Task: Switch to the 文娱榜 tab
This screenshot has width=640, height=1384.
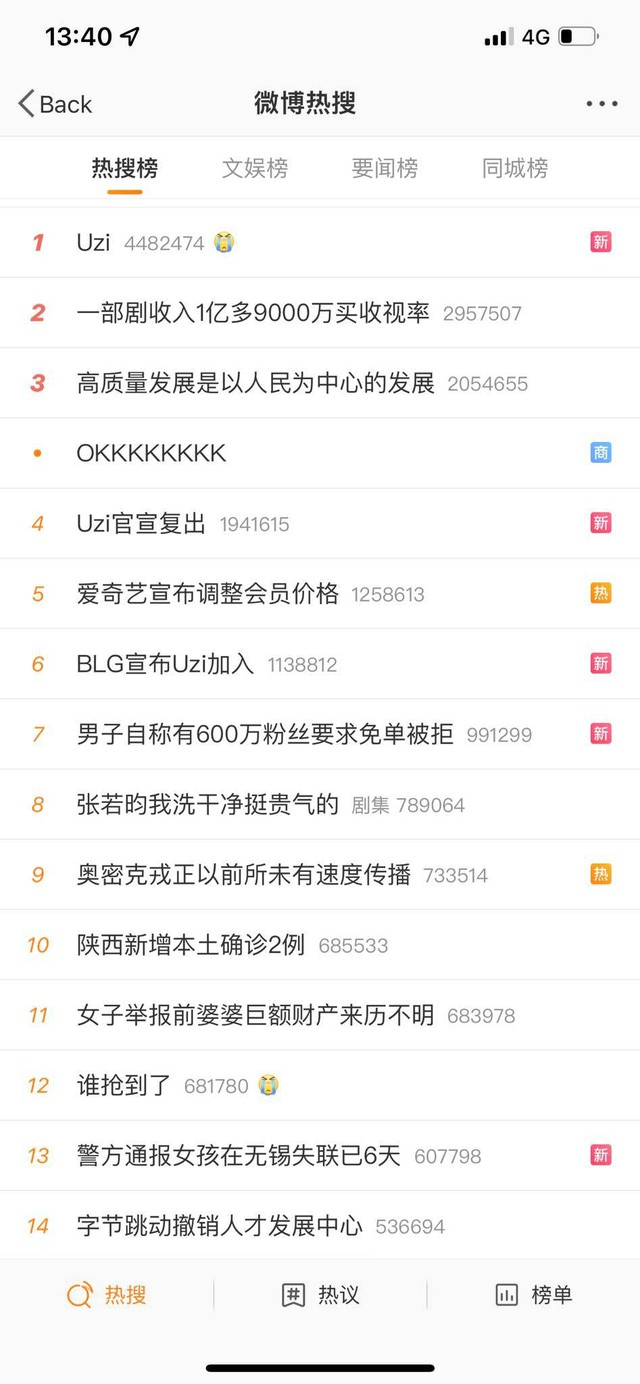Action: (255, 168)
